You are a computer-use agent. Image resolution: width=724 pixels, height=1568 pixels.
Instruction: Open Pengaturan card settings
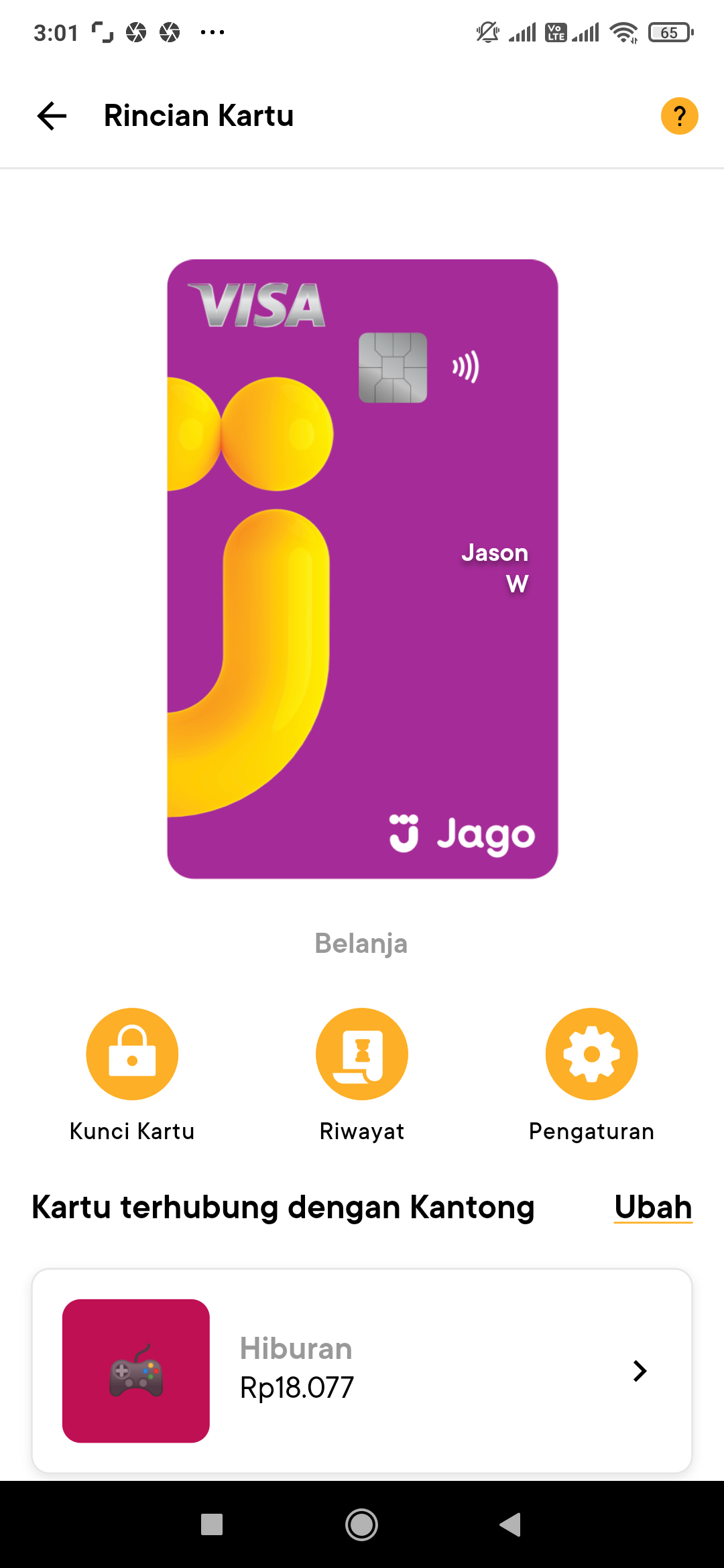(591, 1054)
